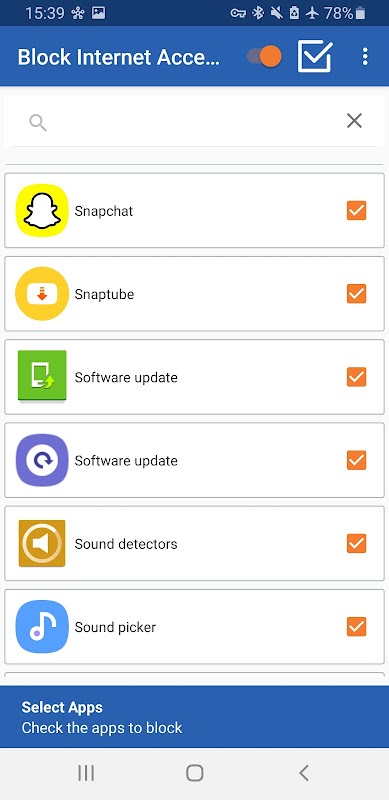Image resolution: width=389 pixels, height=800 pixels.
Task: Uncheck Software update with purple icon
Action: point(356,460)
